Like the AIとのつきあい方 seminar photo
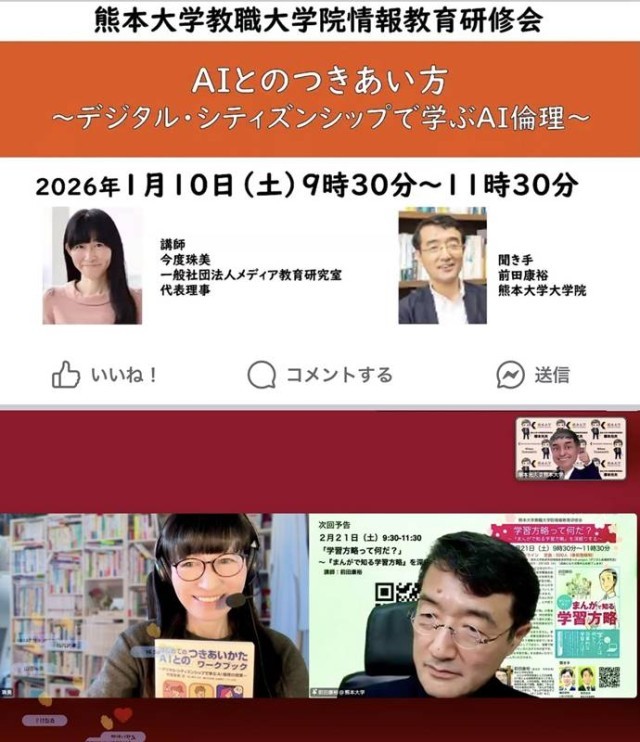640x742 pixels. (x=104, y=375)
